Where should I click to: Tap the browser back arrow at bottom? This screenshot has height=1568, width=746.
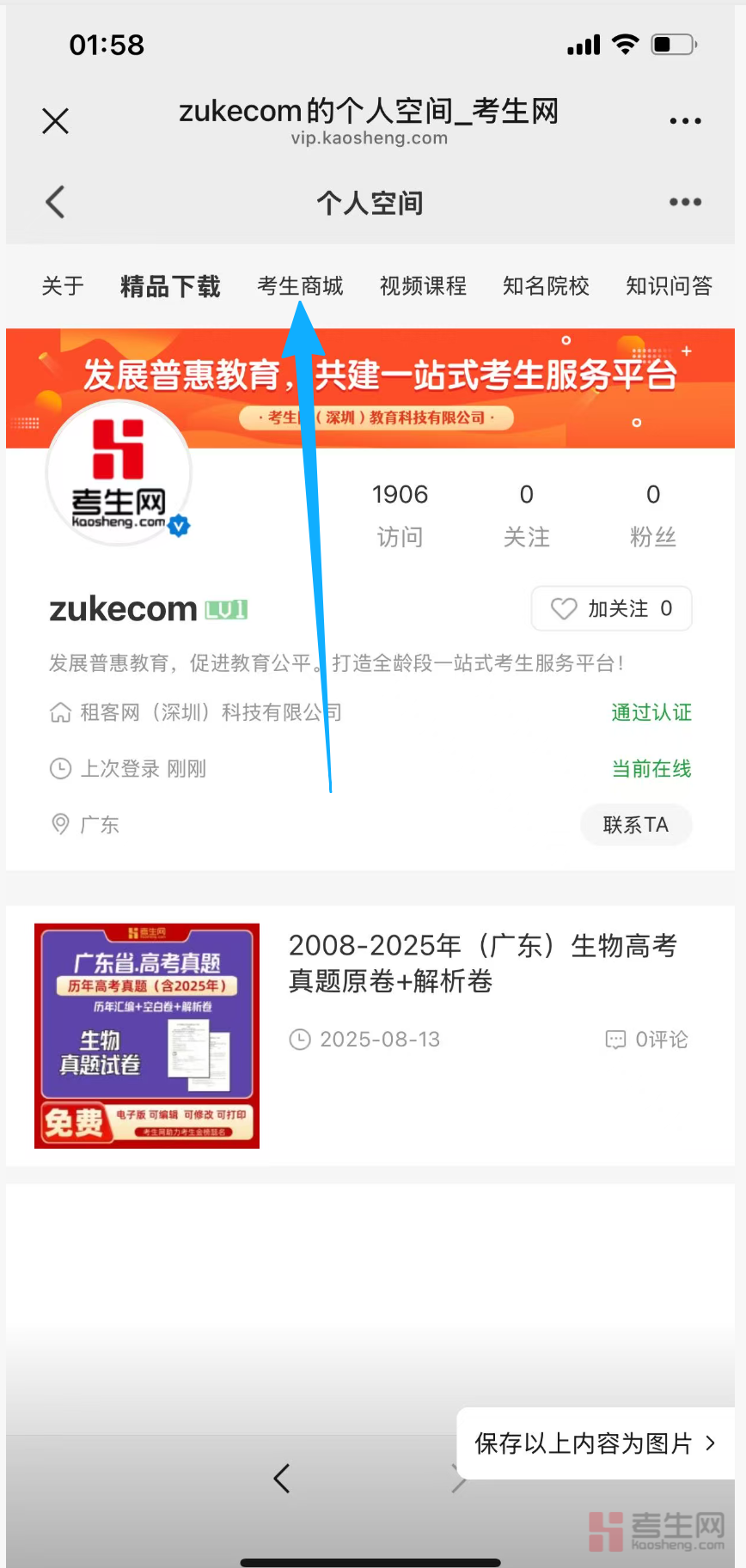coord(282,1478)
